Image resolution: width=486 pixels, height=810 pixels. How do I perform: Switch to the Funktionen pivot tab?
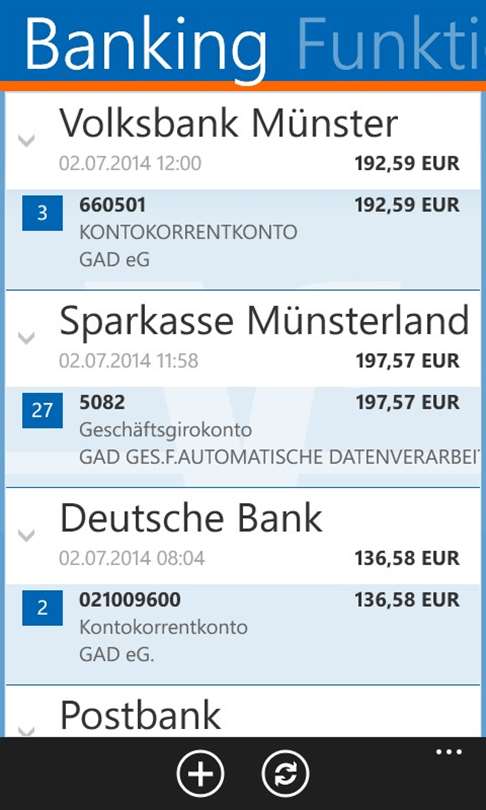(x=391, y=43)
